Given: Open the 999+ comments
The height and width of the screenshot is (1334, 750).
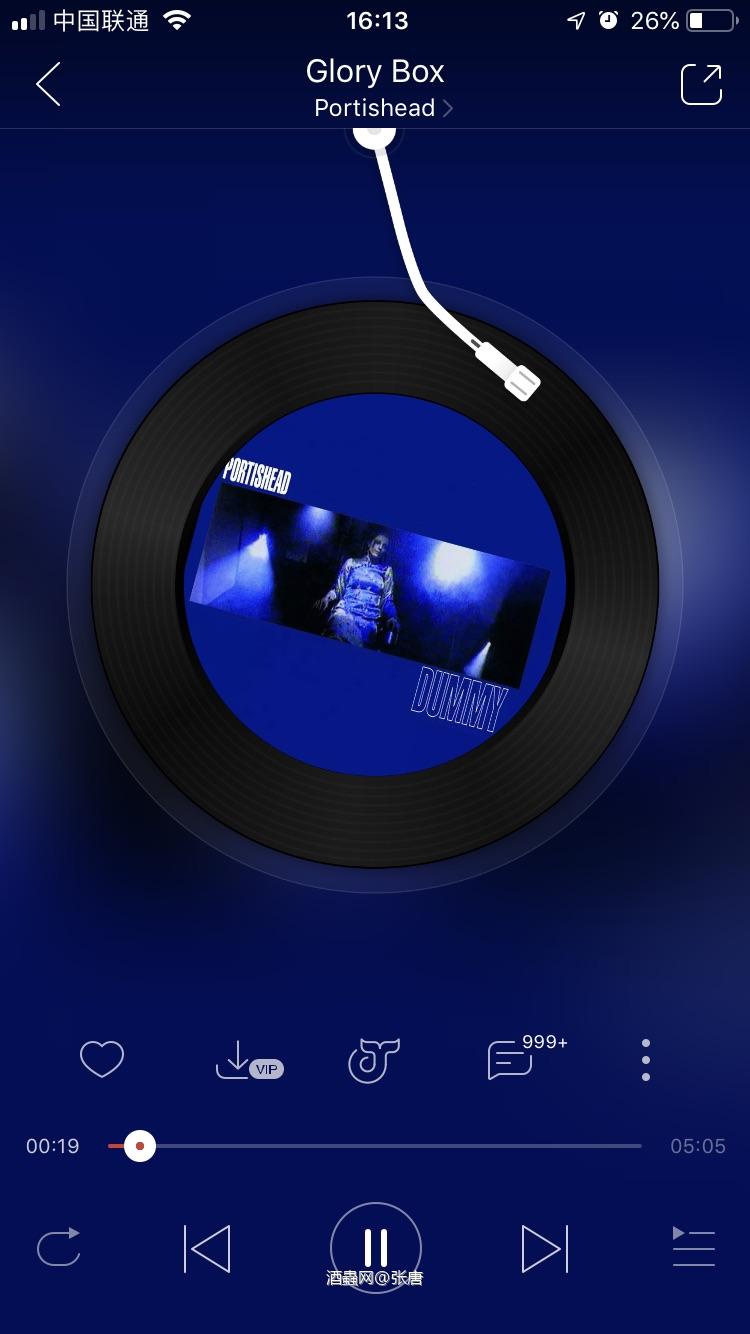Looking at the screenshot, I should pyautogui.click(x=512, y=1059).
